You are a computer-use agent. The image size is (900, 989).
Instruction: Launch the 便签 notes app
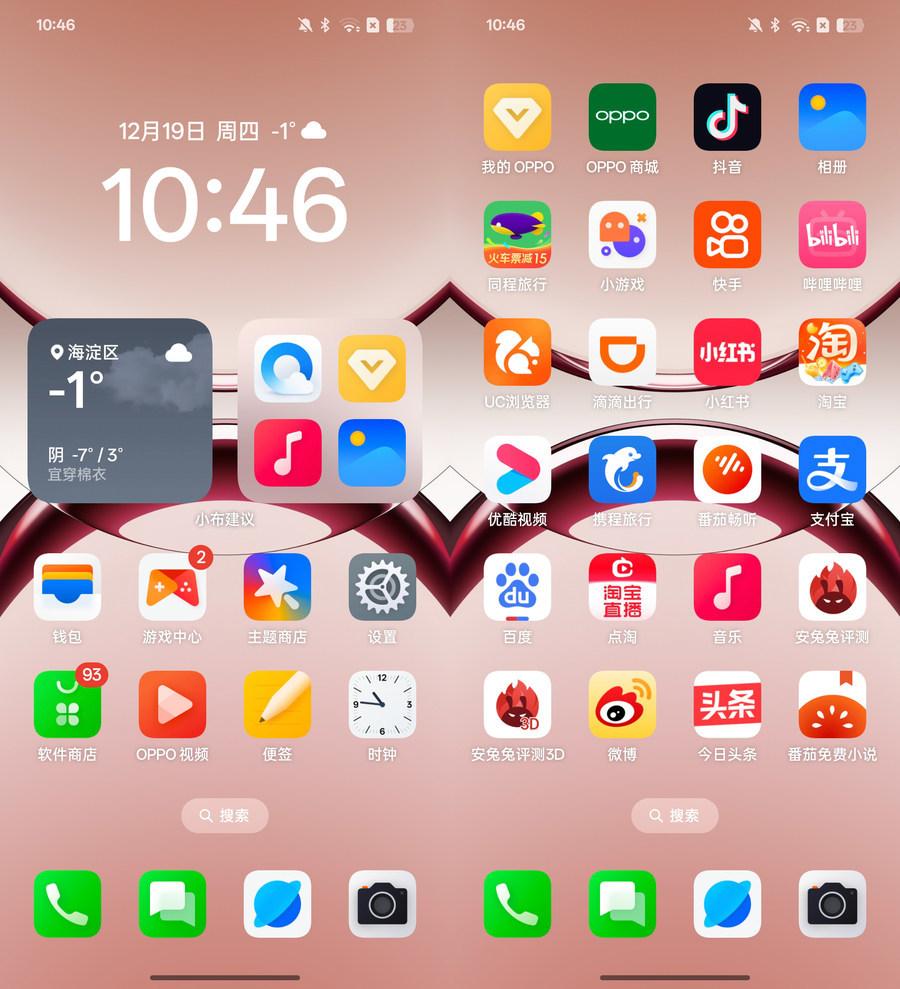pyautogui.click(x=277, y=704)
